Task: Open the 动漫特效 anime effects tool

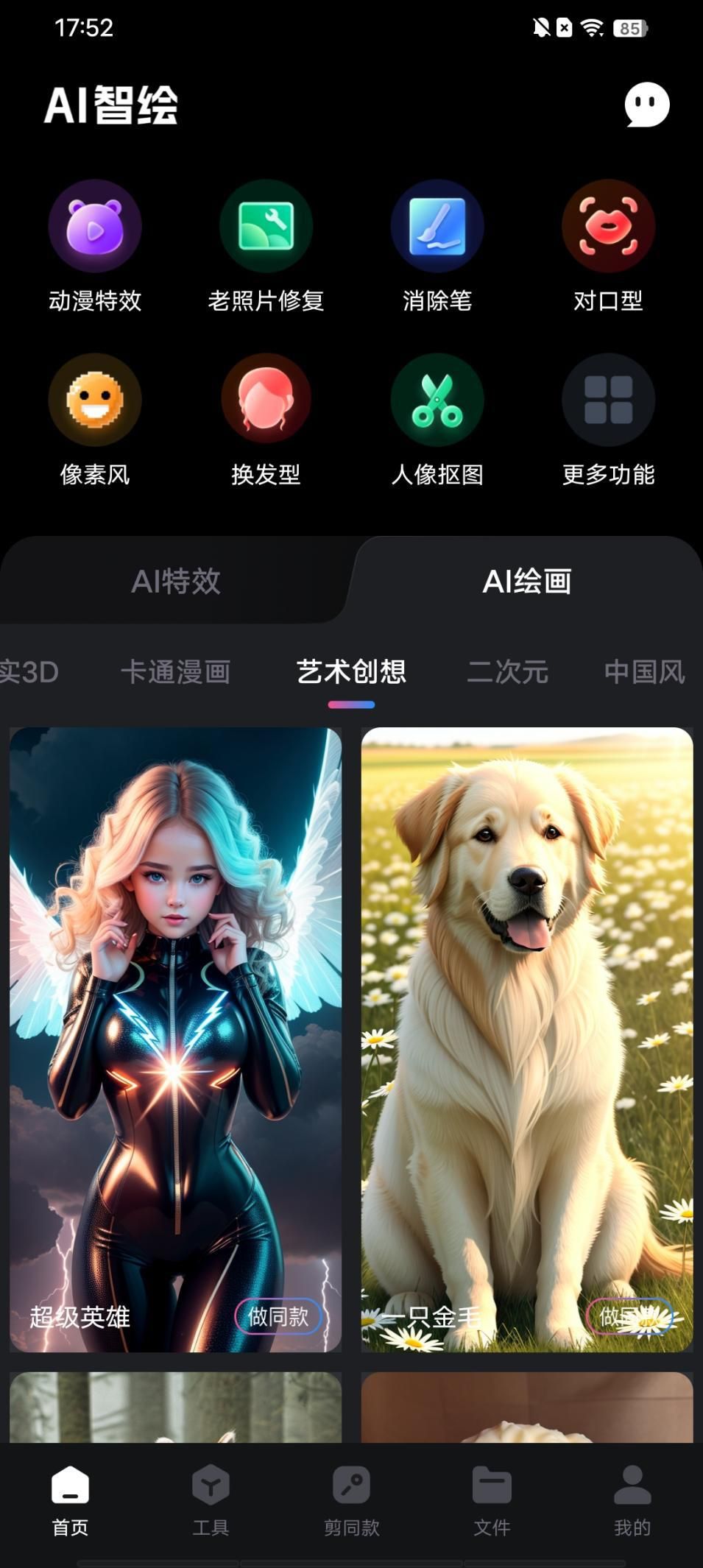Action: click(x=95, y=228)
